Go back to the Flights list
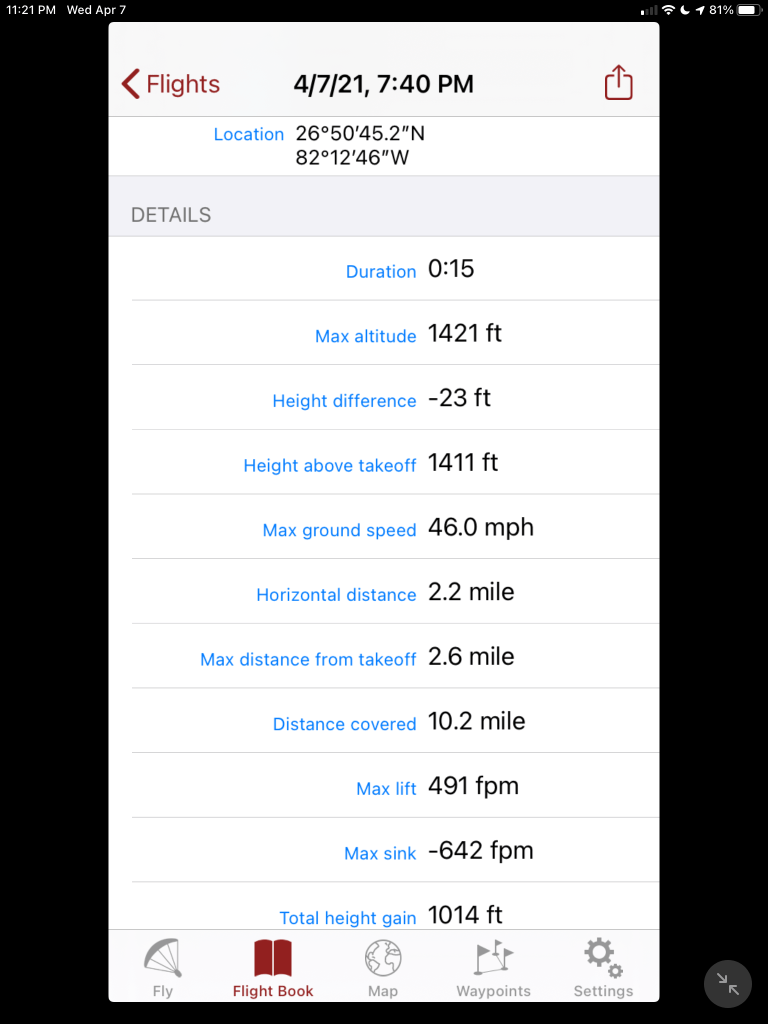The height and width of the screenshot is (1024, 768). (x=171, y=84)
